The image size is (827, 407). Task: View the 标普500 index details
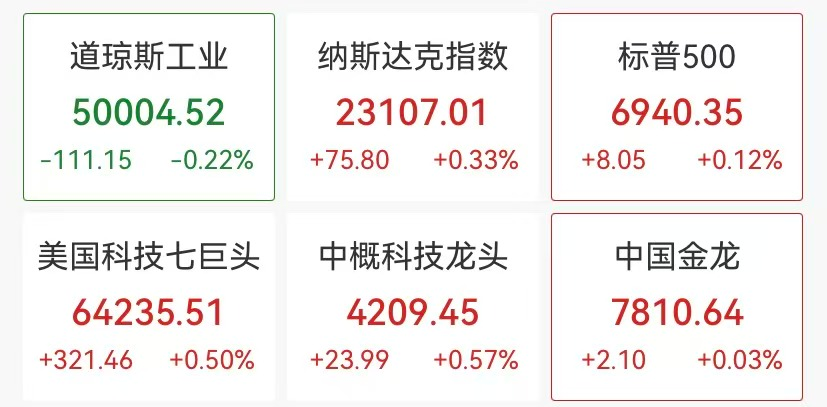click(x=677, y=107)
